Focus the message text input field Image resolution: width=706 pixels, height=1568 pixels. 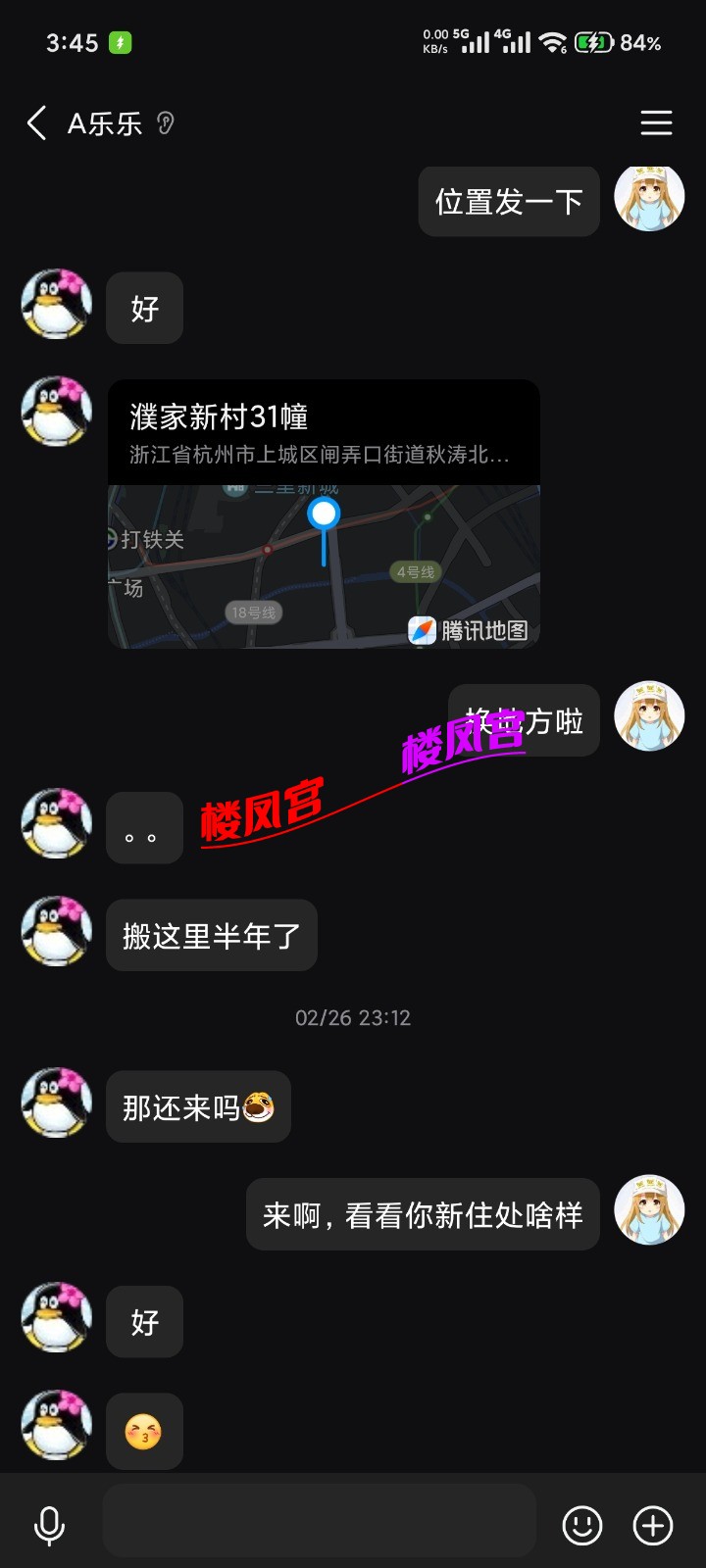pyautogui.click(x=319, y=1521)
